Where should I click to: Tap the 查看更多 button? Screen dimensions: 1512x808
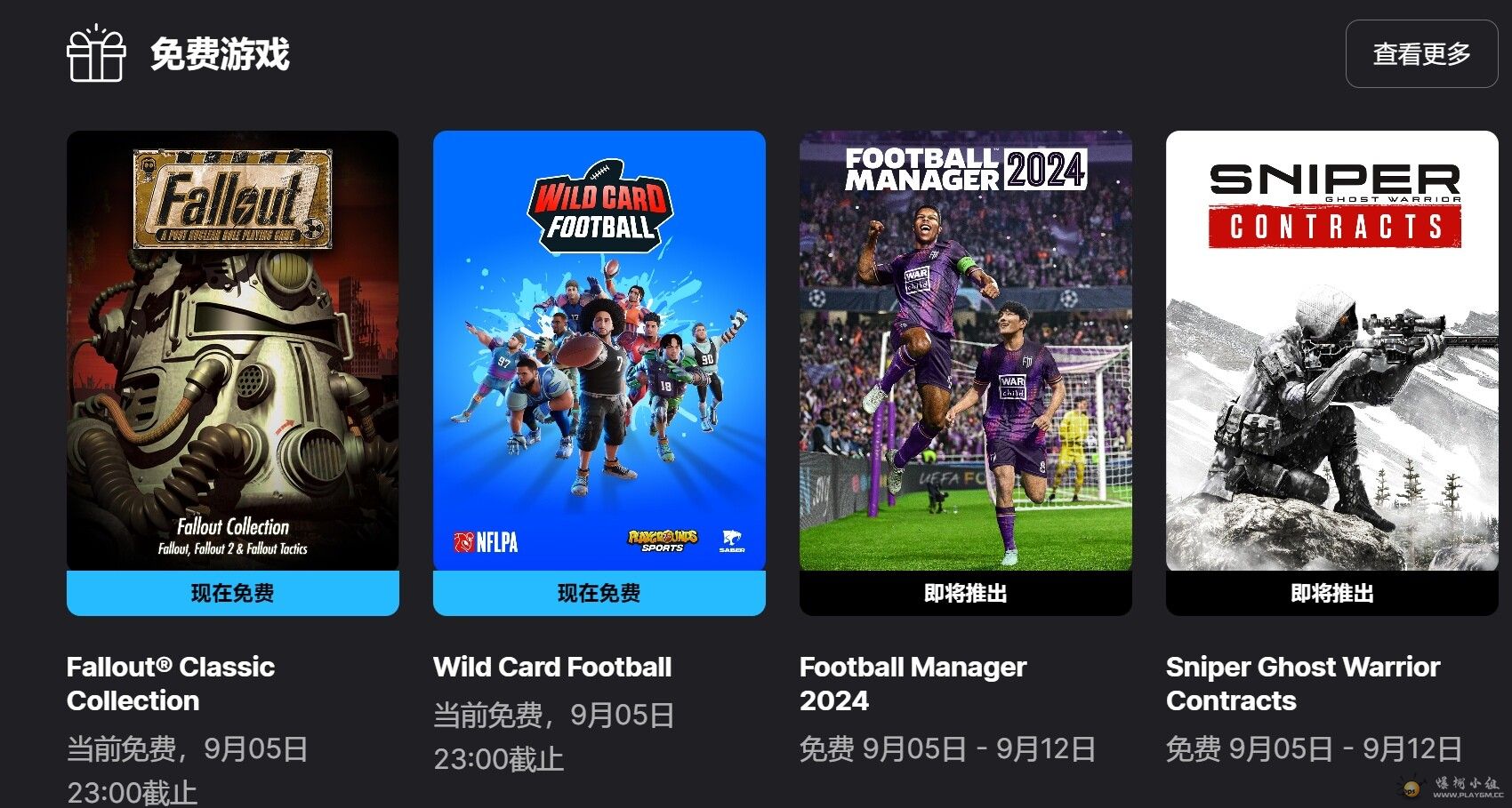pyautogui.click(x=1420, y=54)
